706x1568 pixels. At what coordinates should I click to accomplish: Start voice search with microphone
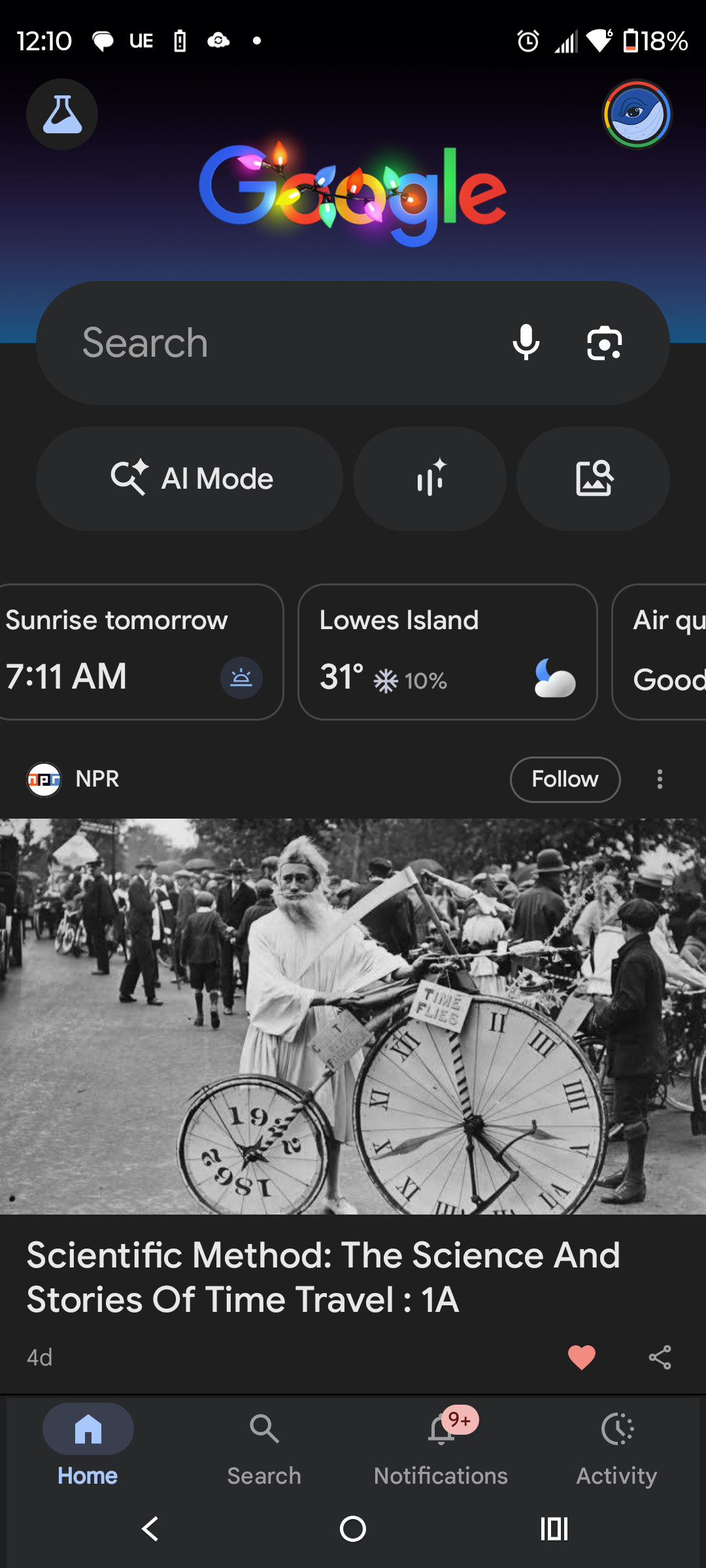point(526,342)
